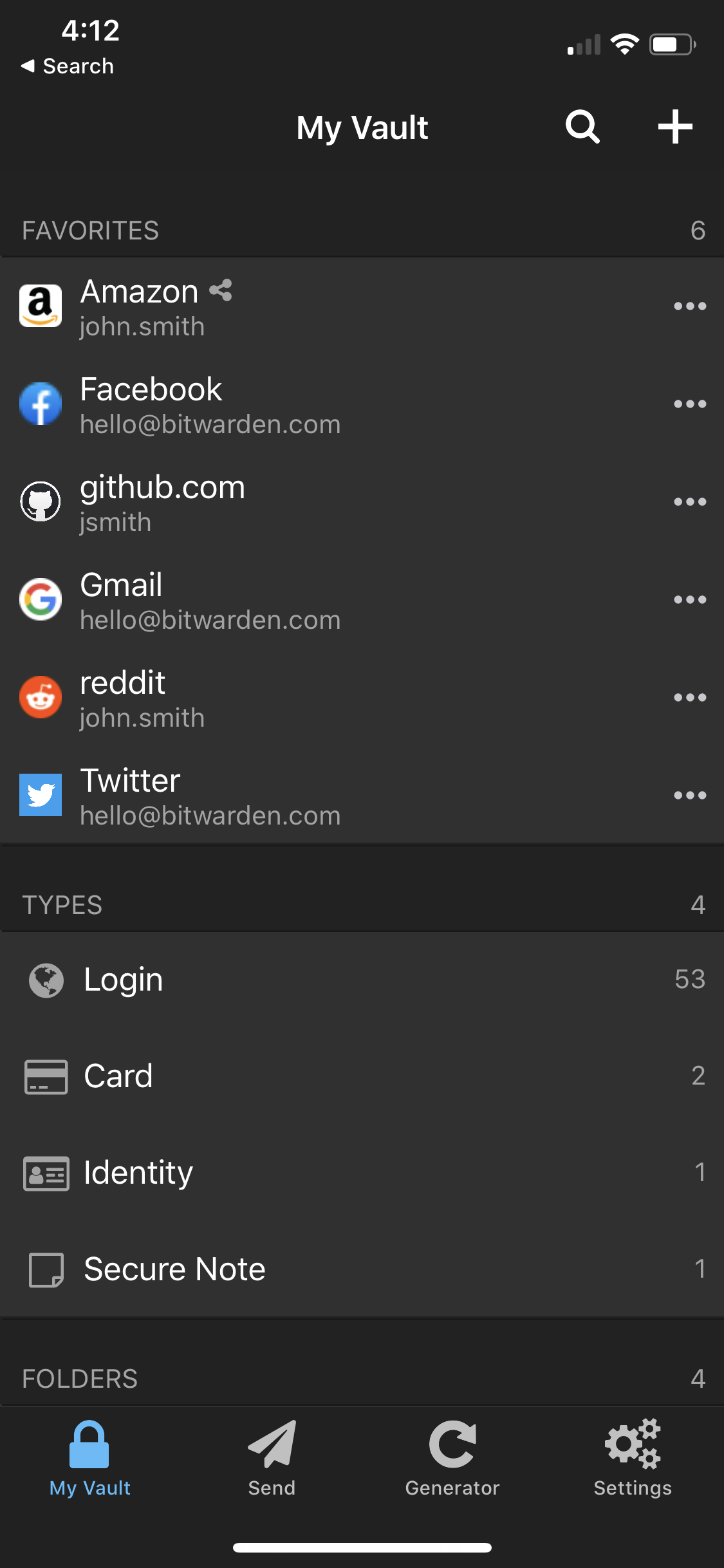Open the Amazon login entry
Viewport: 724px width, 1568px height.
[257, 307]
